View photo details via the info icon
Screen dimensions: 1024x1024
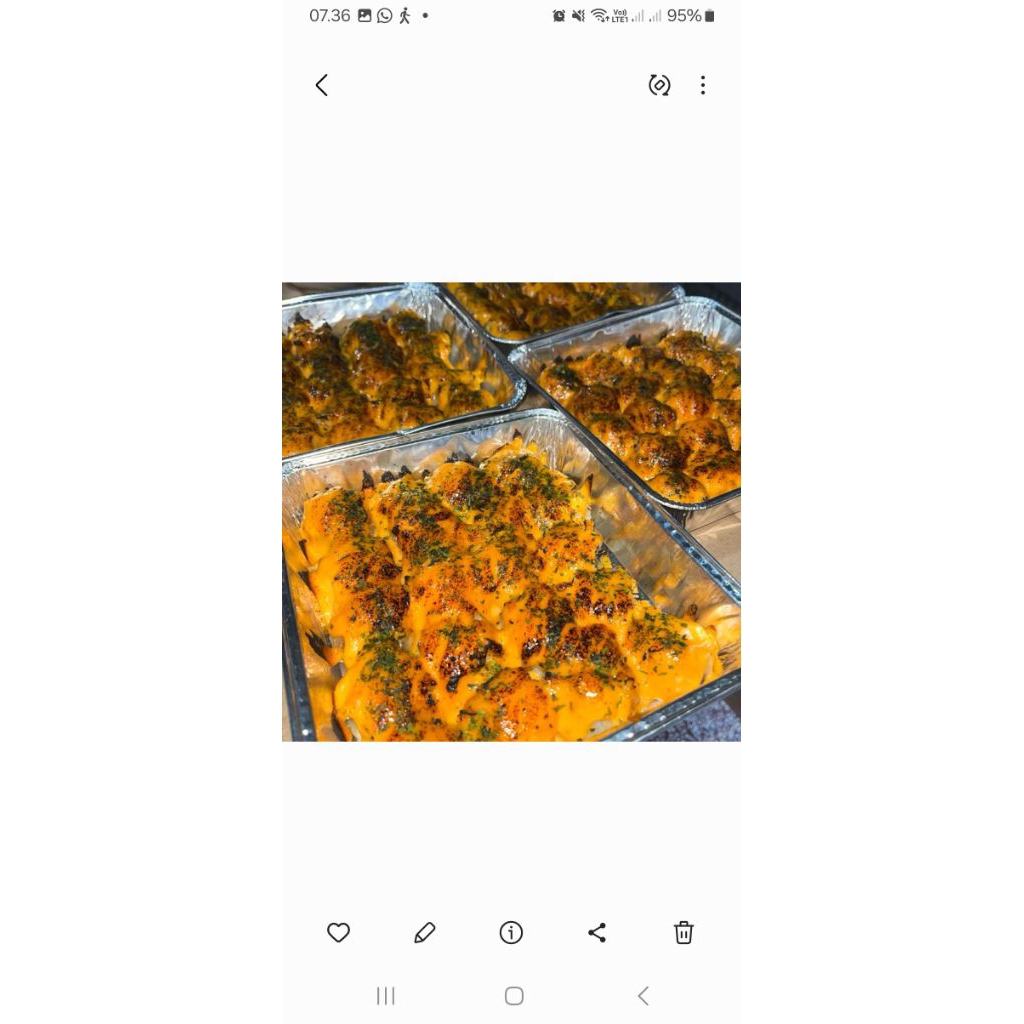tap(511, 932)
